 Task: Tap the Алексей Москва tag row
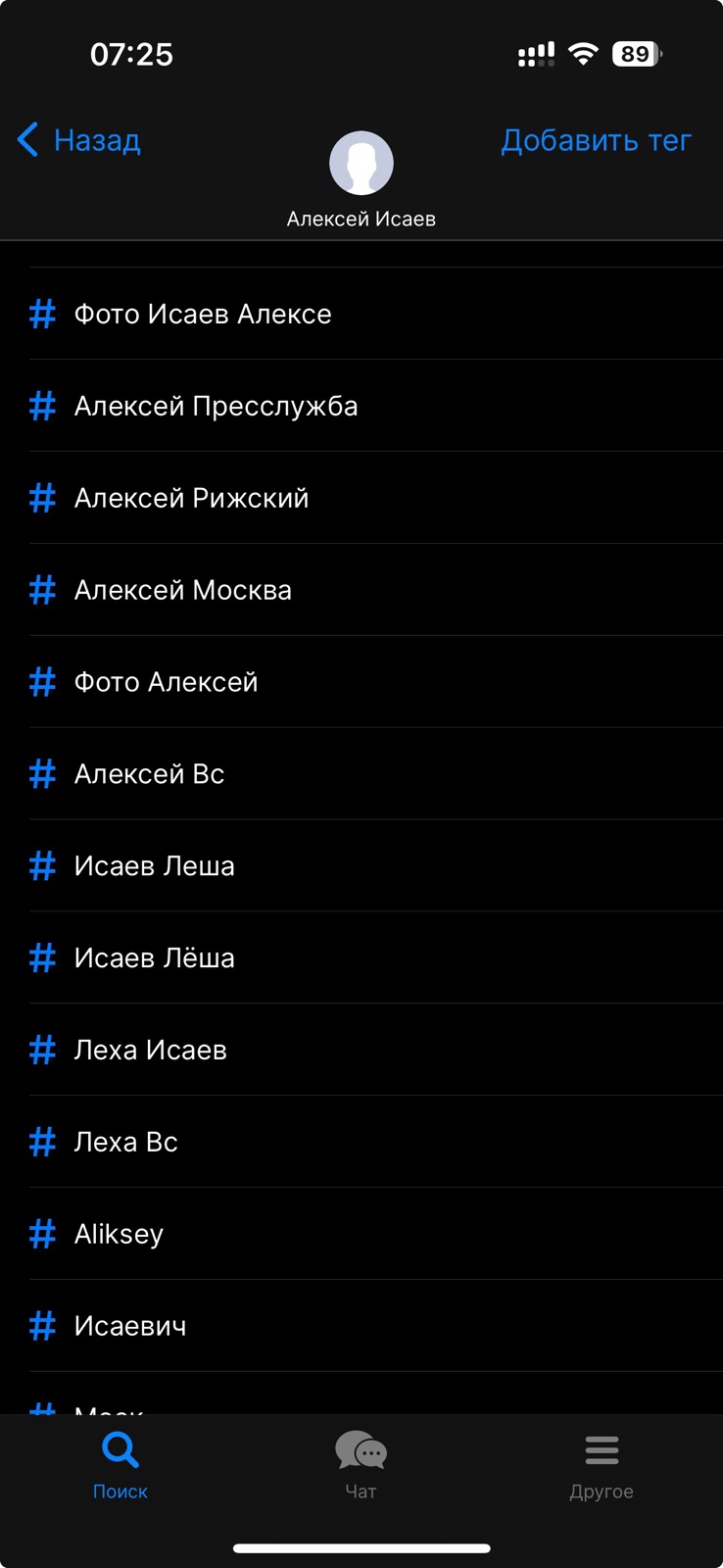tap(183, 590)
